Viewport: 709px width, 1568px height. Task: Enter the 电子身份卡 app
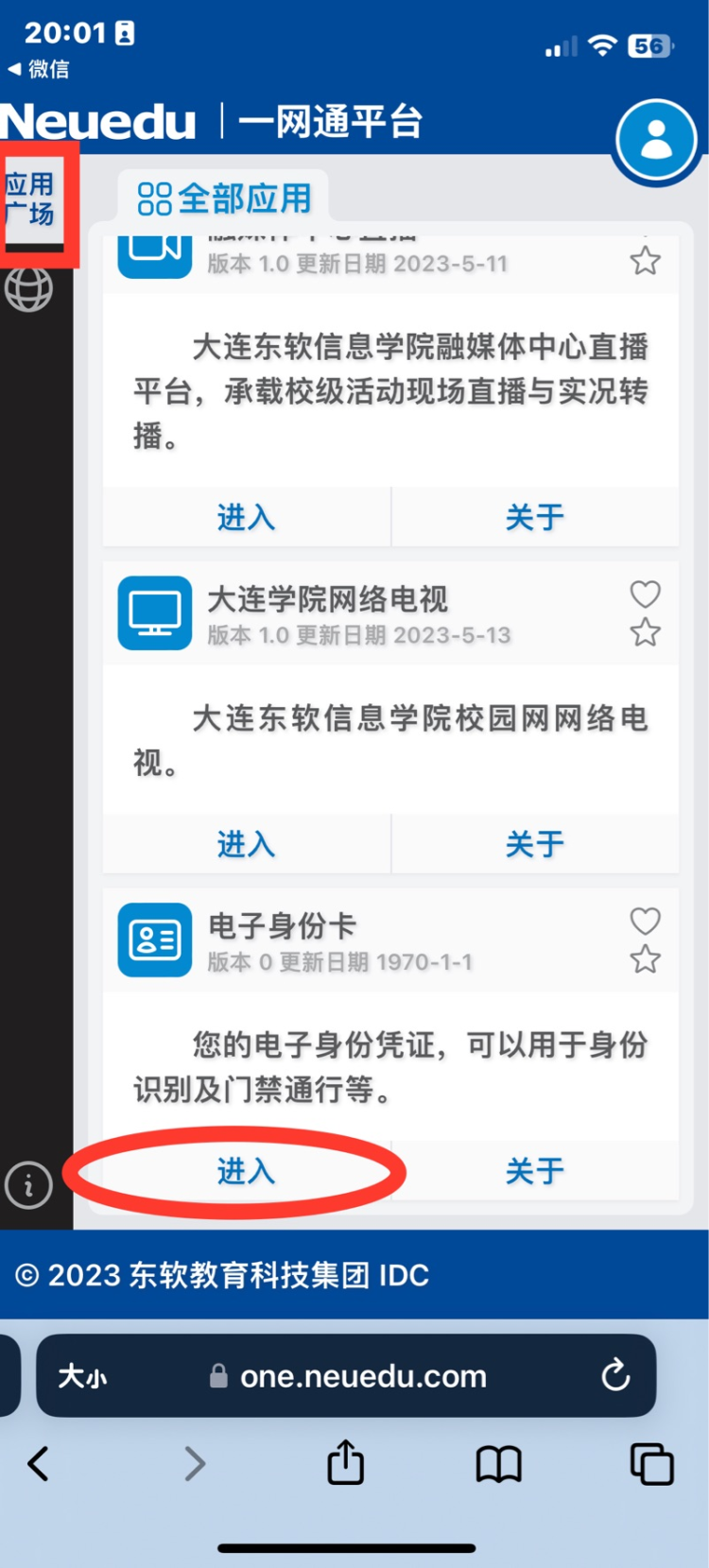pos(246,1171)
